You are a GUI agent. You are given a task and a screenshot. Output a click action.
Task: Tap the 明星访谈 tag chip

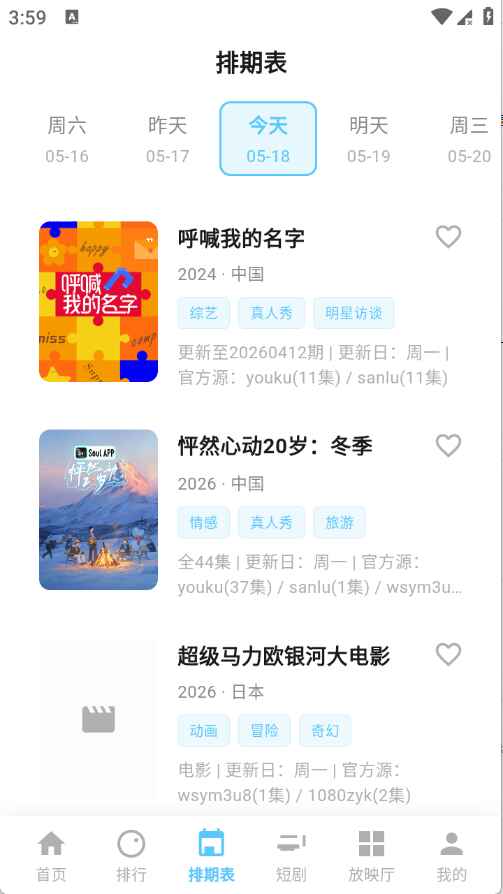coord(354,313)
